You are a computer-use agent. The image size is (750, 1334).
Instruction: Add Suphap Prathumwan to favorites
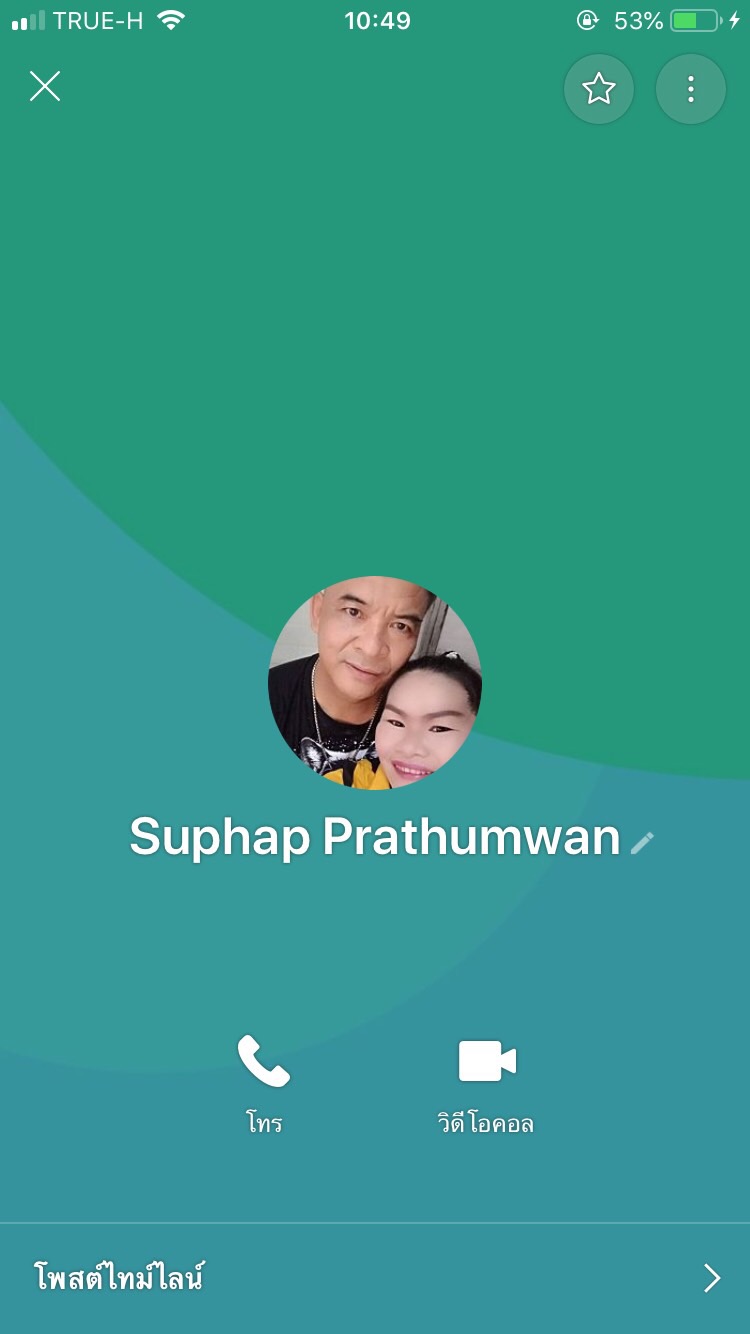point(599,89)
